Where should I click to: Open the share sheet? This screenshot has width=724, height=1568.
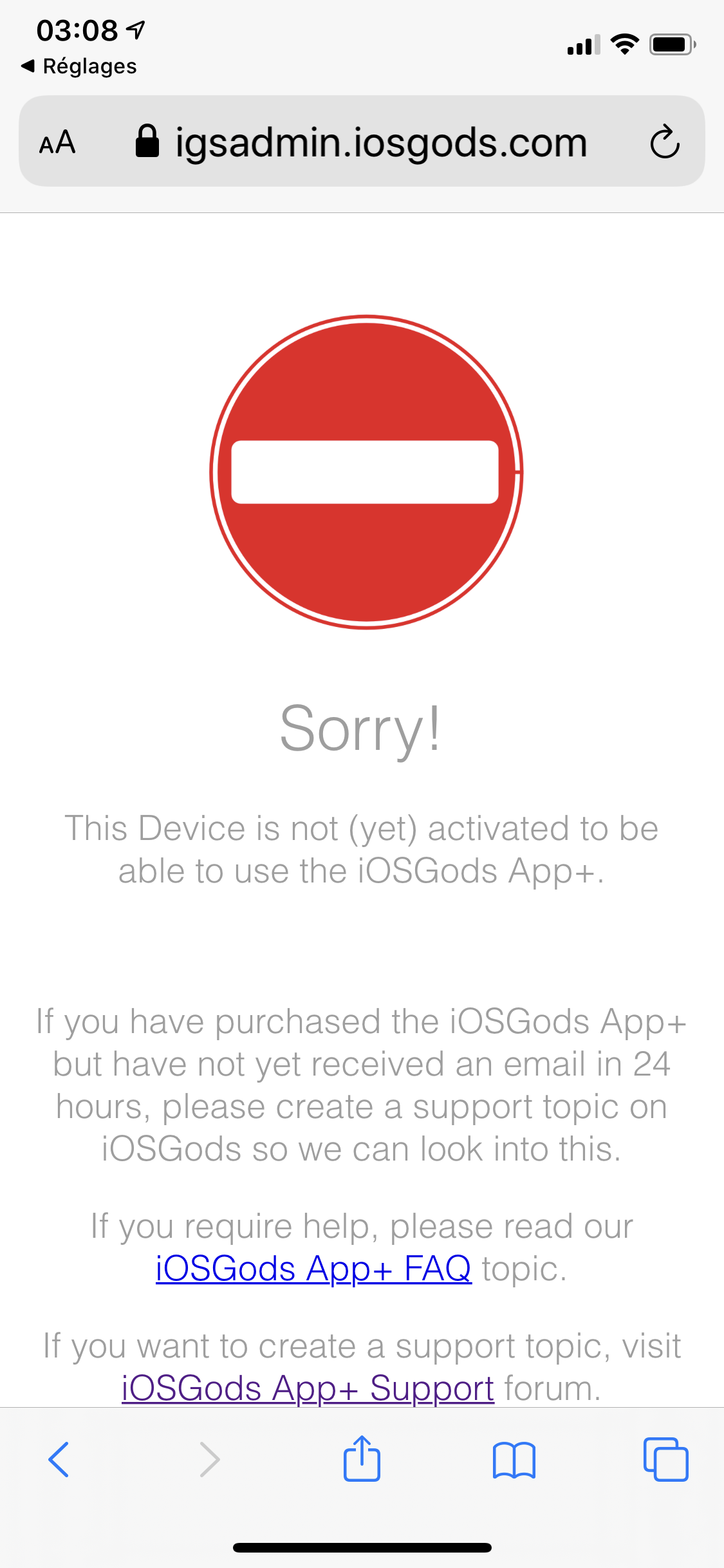pyautogui.click(x=362, y=1459)
